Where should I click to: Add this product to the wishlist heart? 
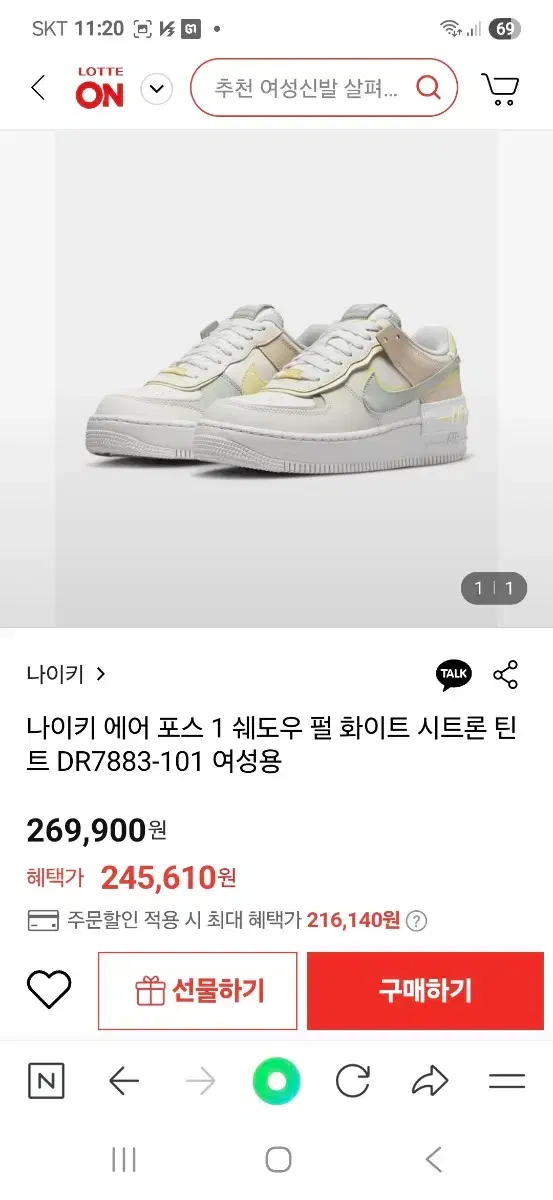49,990
